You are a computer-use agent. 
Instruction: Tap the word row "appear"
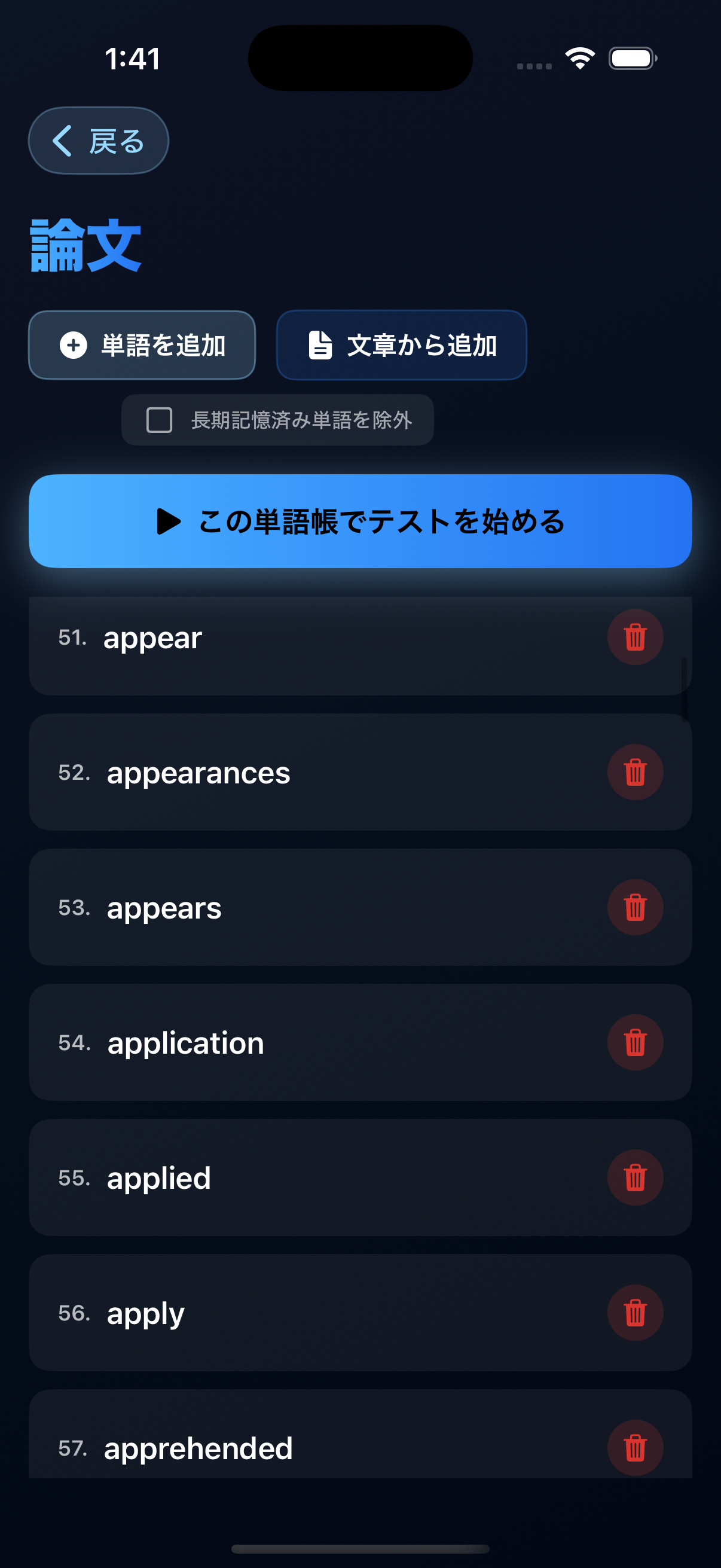pos(304,637)
